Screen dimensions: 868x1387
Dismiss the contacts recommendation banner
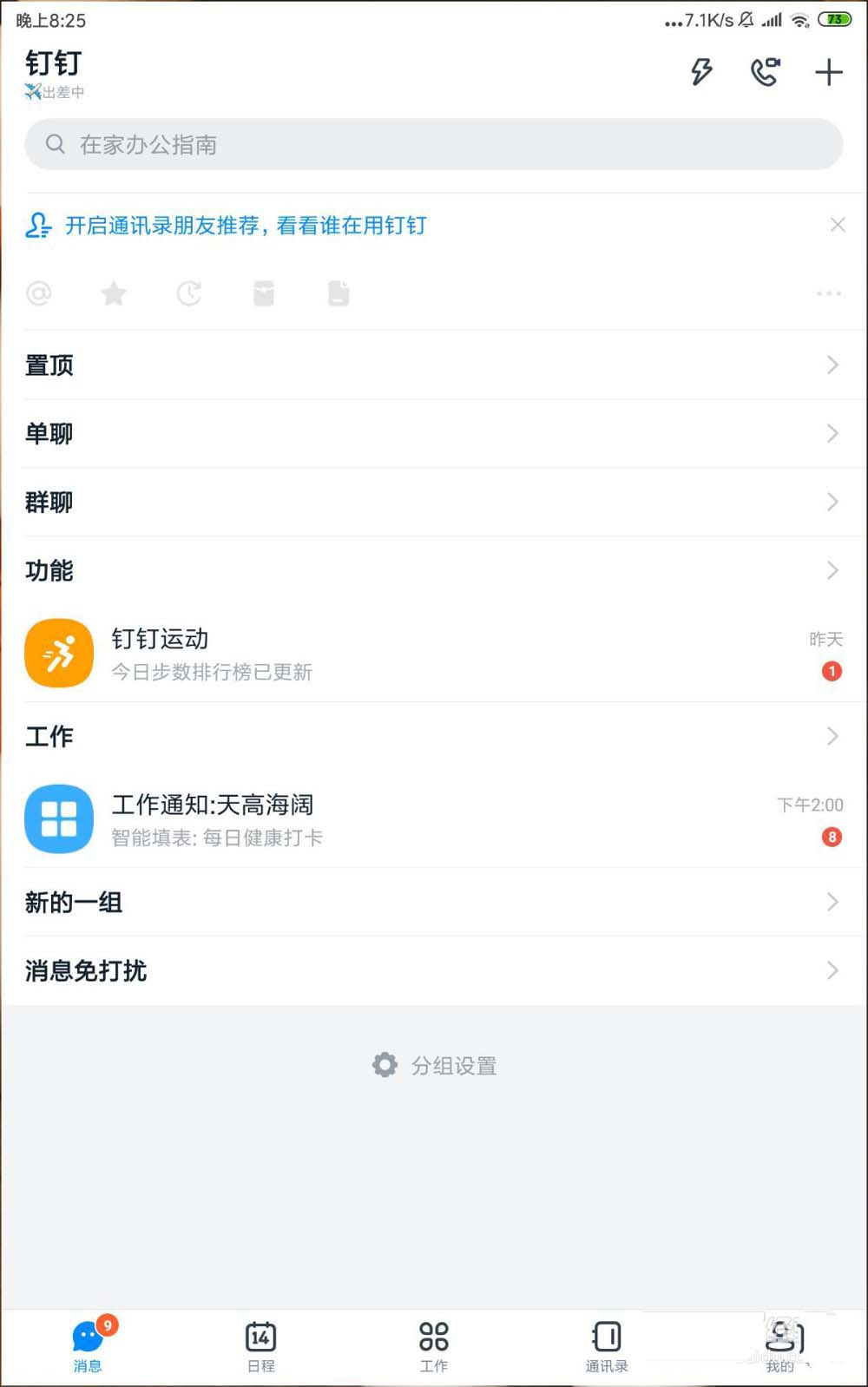tap(837, 226)
